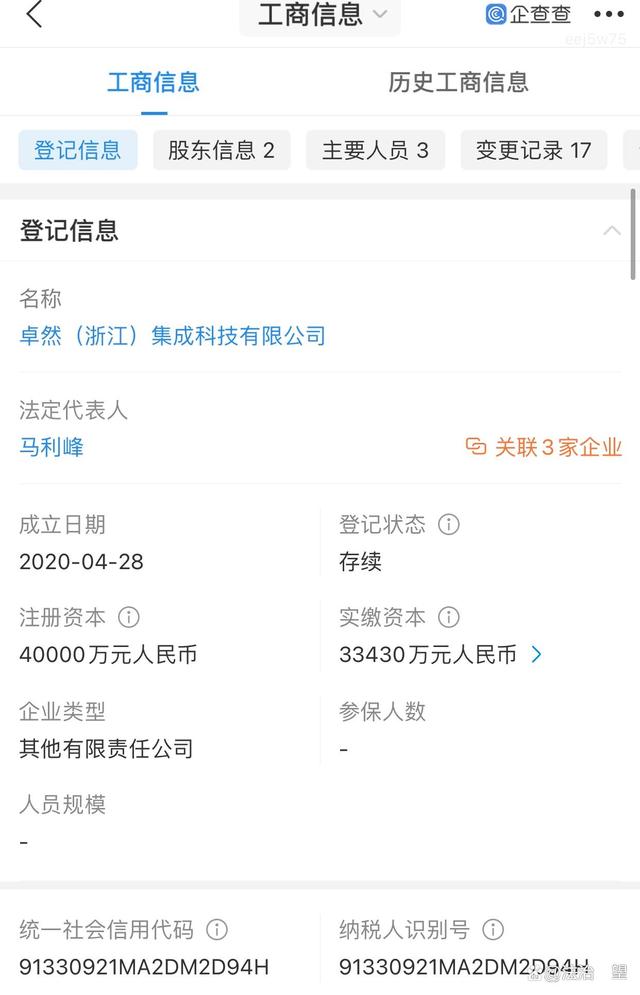Select the 工商信息 tab
Screen dimensions: 640x995
[x=153, y=82]
